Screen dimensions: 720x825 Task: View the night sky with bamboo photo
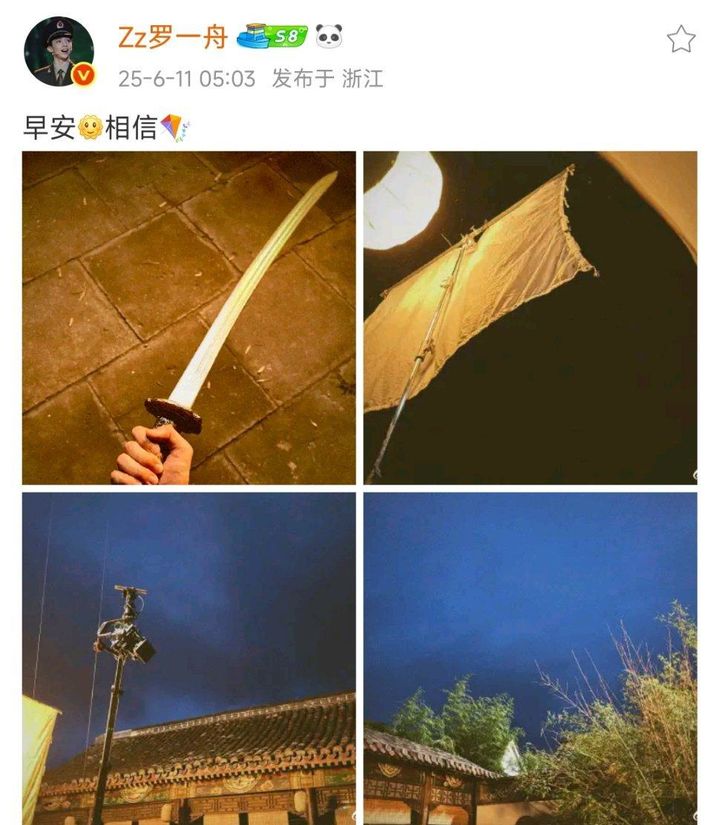pyautogui.click(x=530, y=657)
